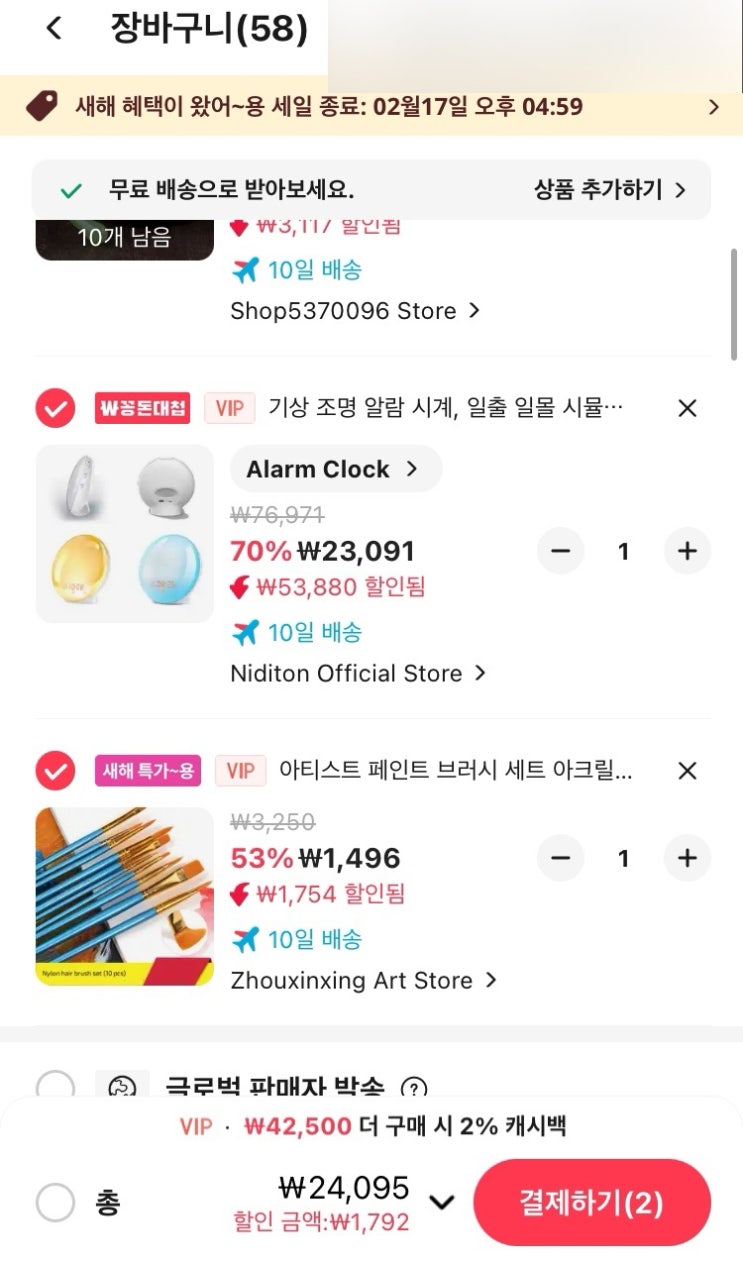This screenshot has height=1262, width=743.
Task: Decrease paint brush set quantity
Action: tap(561, 858)
